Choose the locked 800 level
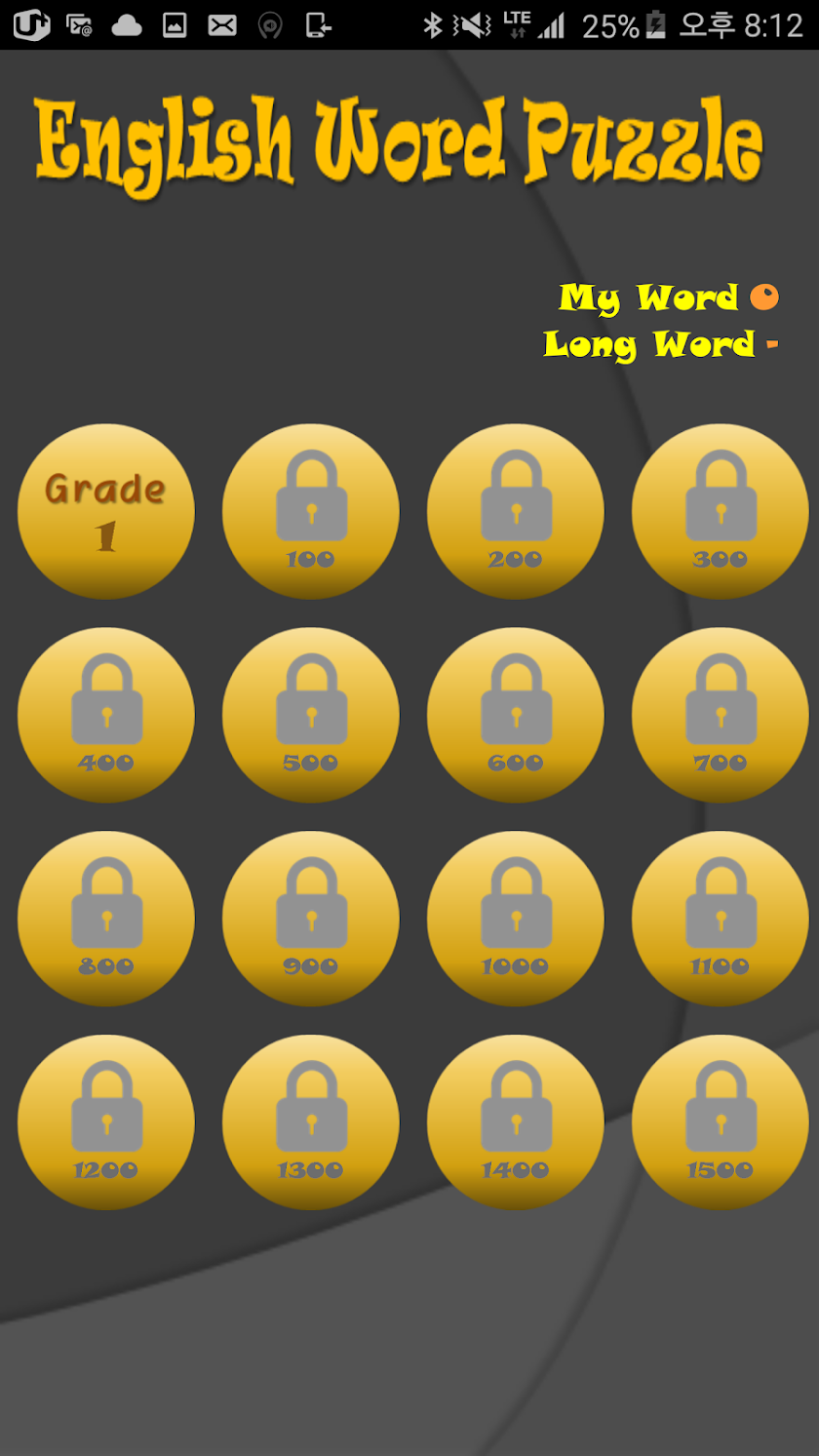The width and height of the screenshot is (819, 1456). click(106, 919)
